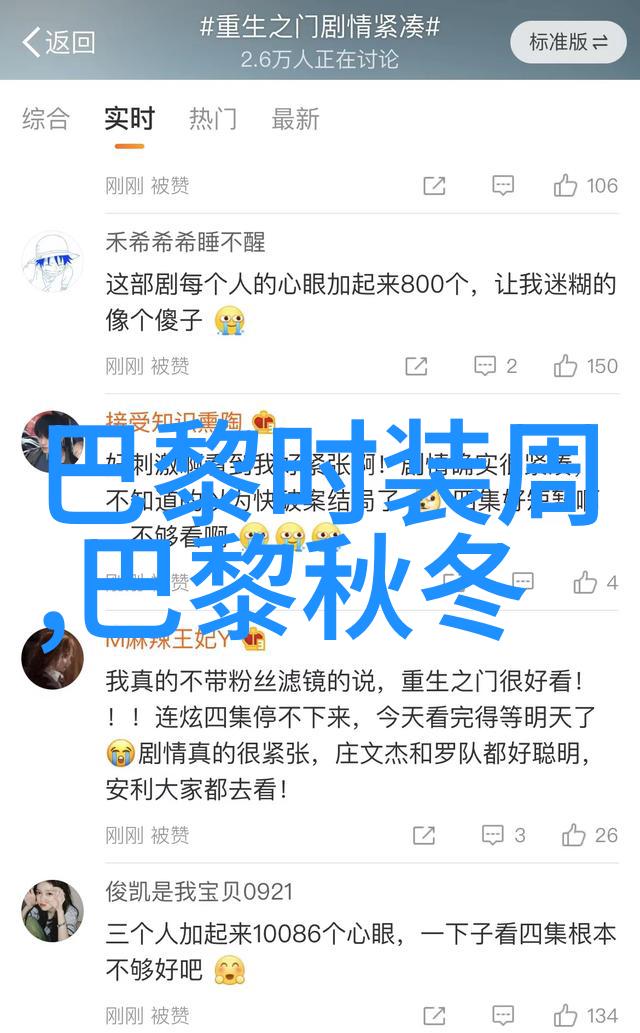The height and width of the screenshot is (1033, 640).
Task: Switch to the 热门 tab
Action: [214, 120]
